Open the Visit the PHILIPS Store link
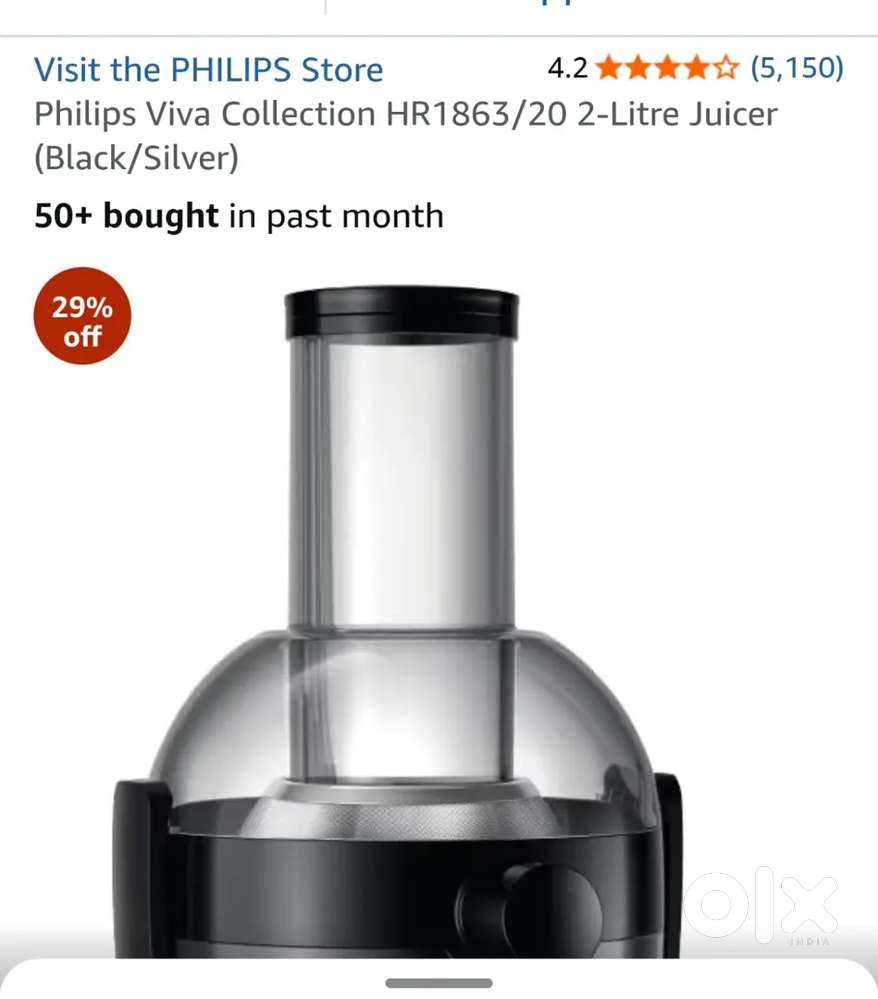The height and width of the screenshot is (999, 878). pos(208,70)
